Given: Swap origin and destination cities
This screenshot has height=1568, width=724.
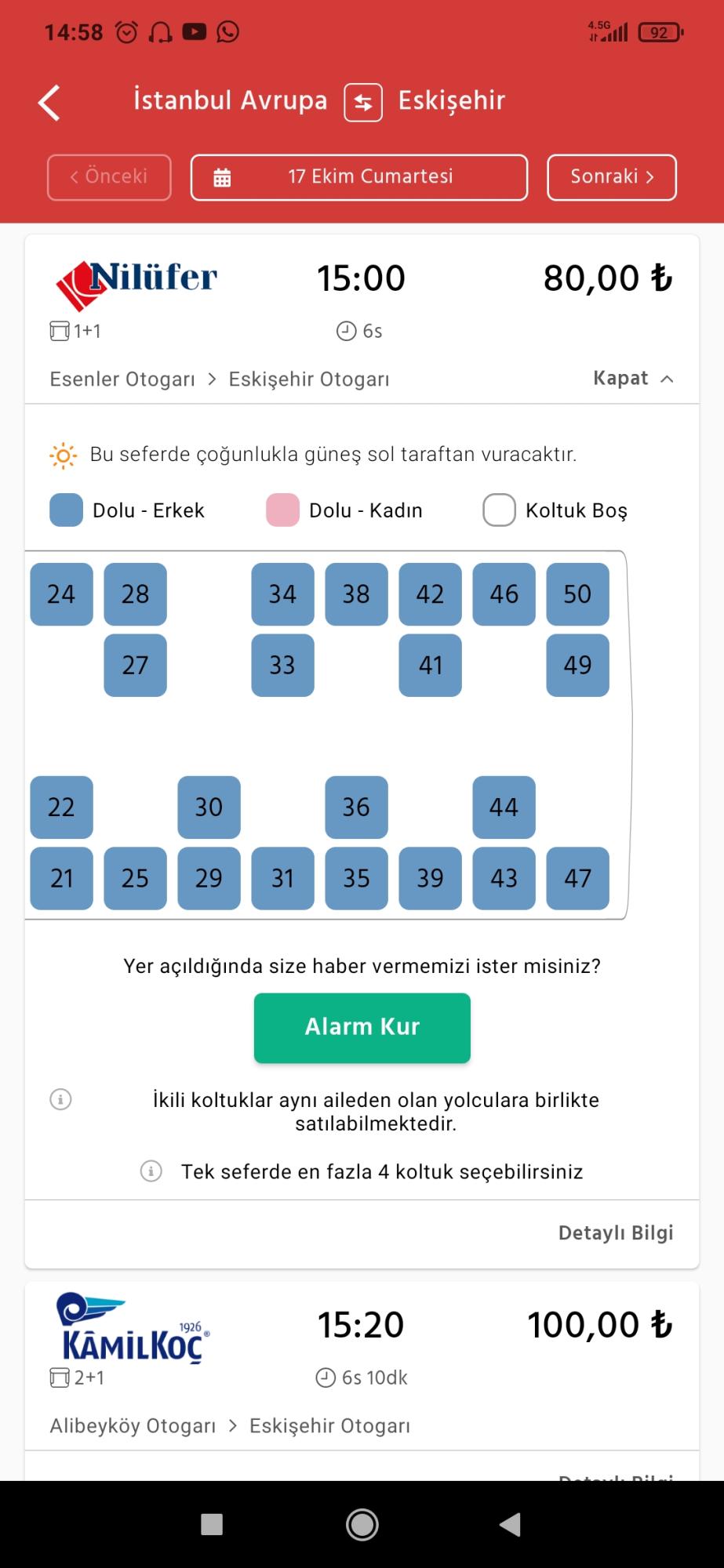Looking at the screenshot, I should click(362, 102).
